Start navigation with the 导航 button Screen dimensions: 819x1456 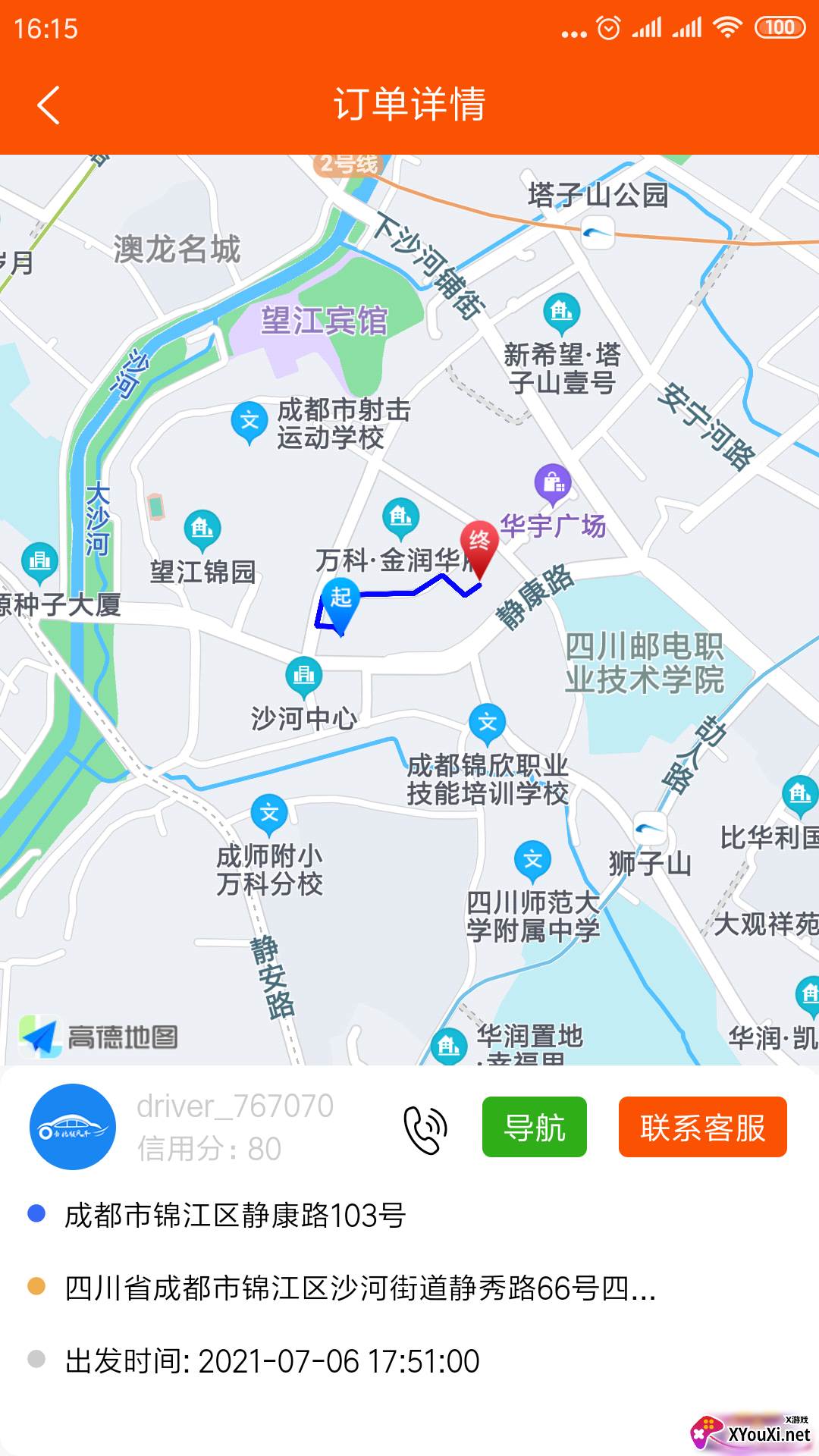coord(535,1127)
